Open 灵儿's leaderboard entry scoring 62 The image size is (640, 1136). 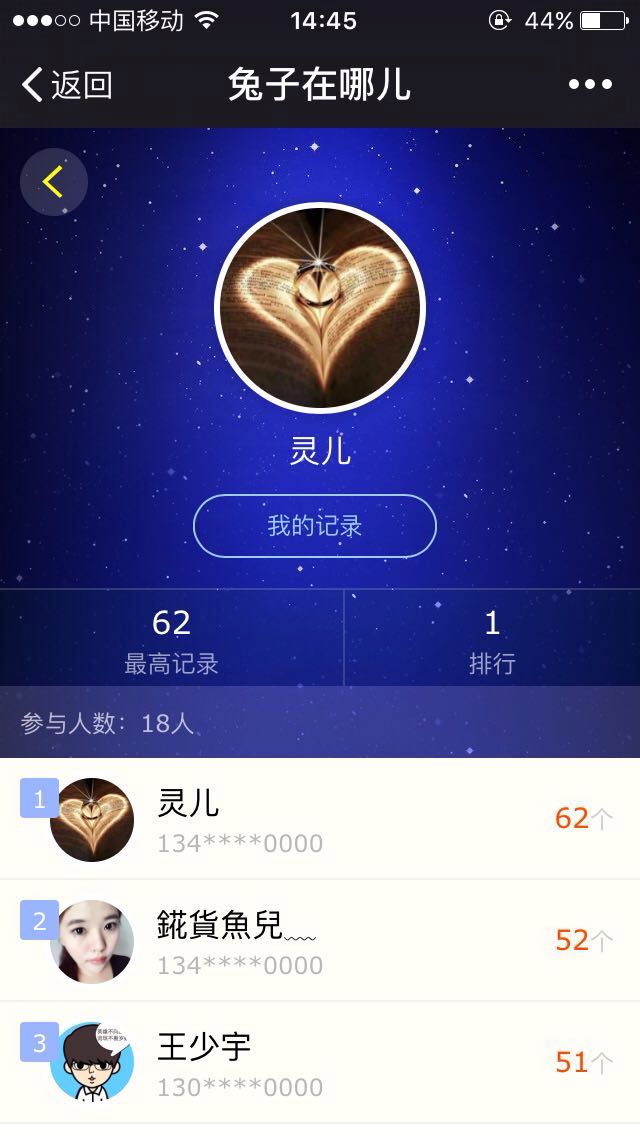(320, 820)
